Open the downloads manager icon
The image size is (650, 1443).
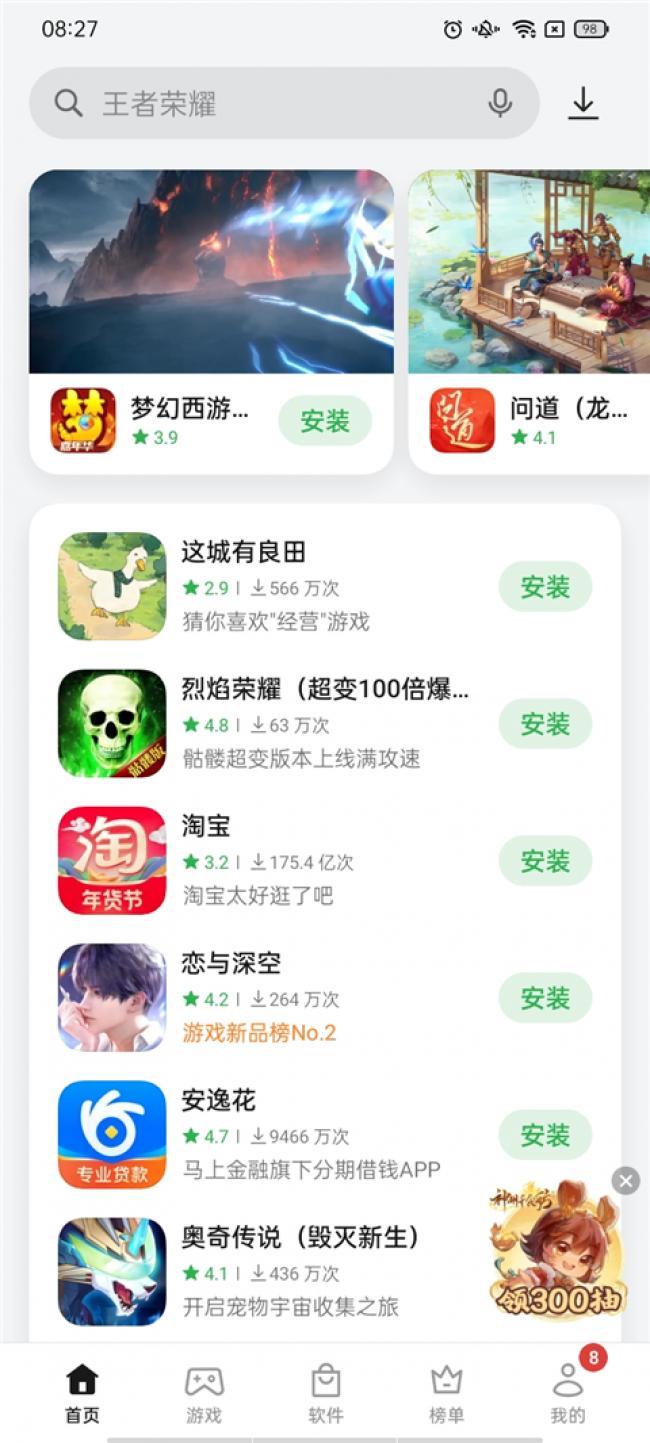pyautogui.click(x=583, y=103)
